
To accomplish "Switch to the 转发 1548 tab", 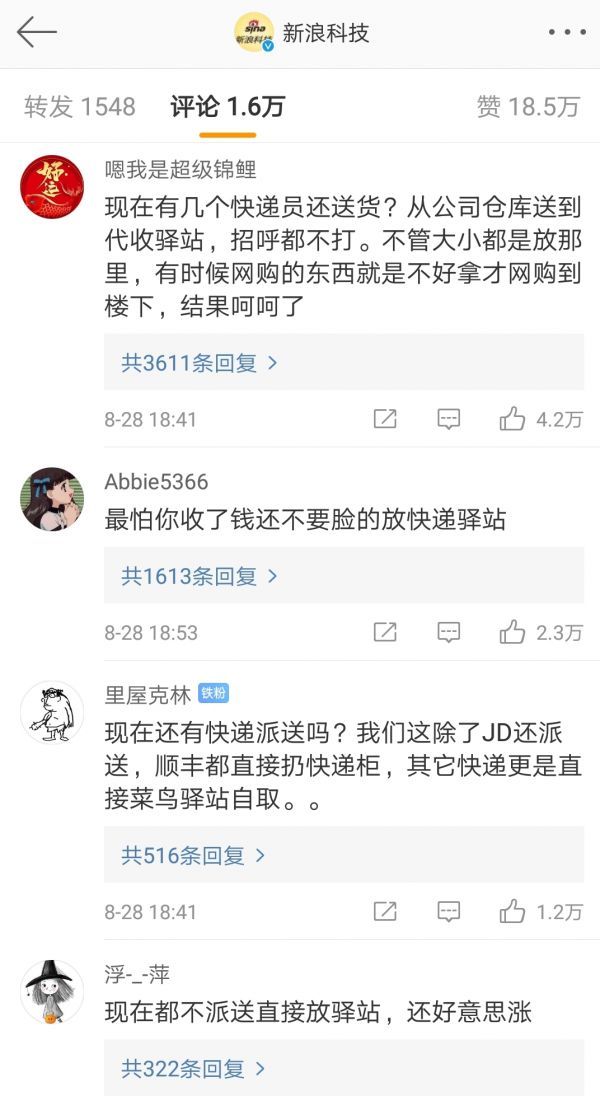I will 79,107.
